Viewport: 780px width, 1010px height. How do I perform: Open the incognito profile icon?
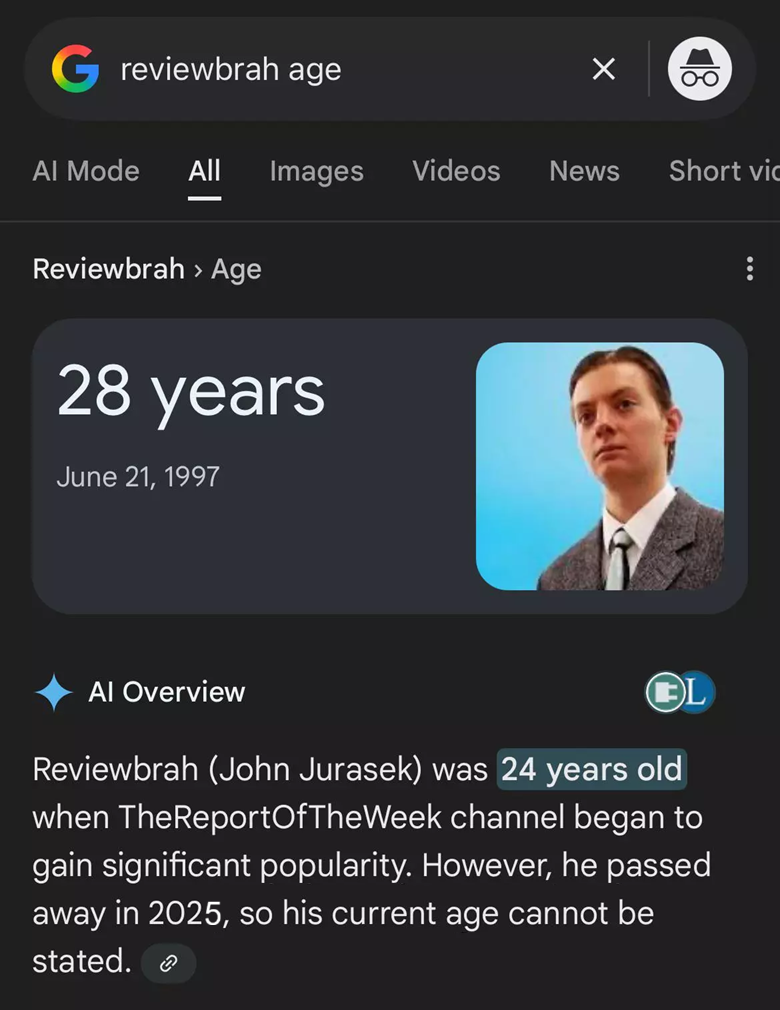(x=700, y=69)
